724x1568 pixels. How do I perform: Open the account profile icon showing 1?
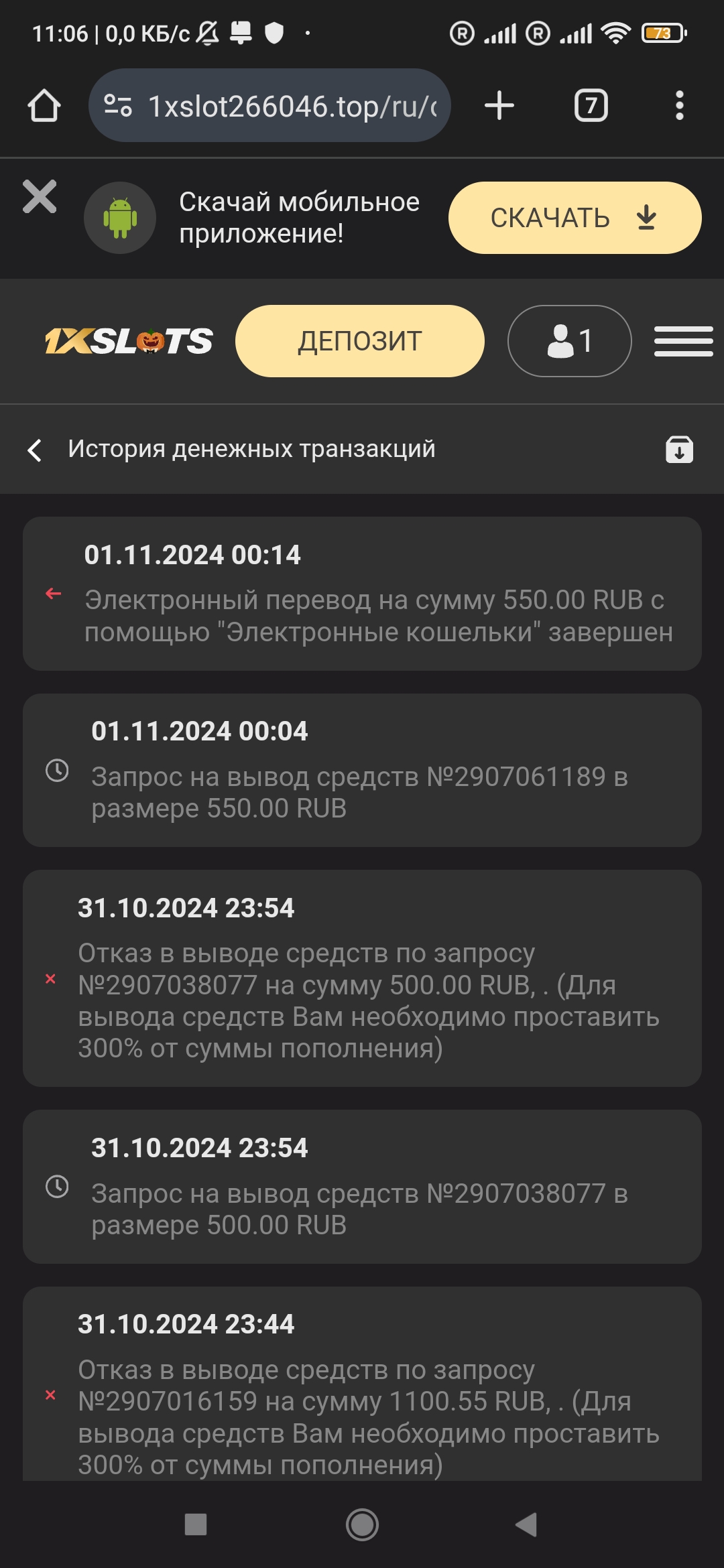[x=568, y=340]
